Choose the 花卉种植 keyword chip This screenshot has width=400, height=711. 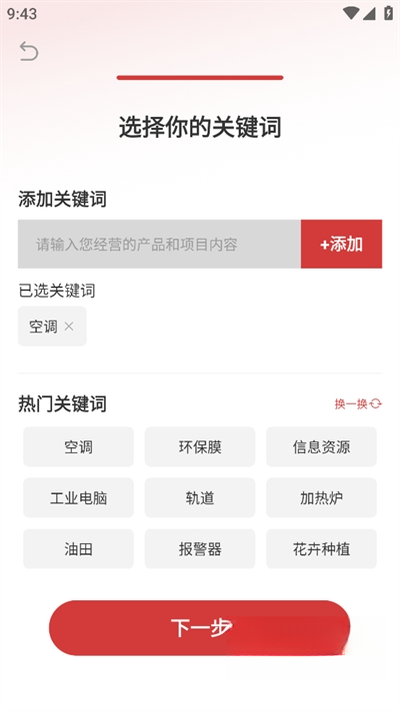[322, 549]
